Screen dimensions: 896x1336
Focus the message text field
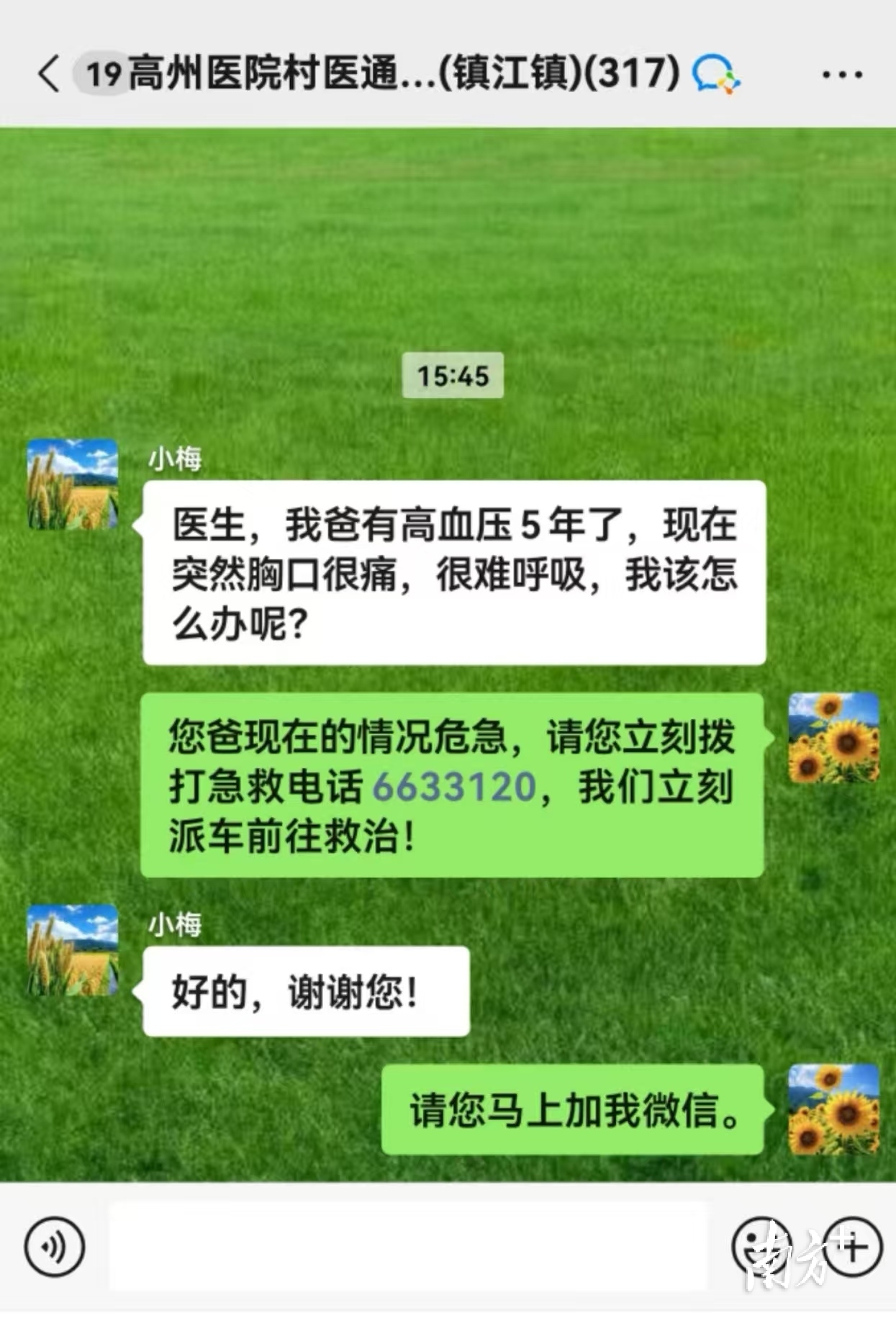[x=407, y=1247]
